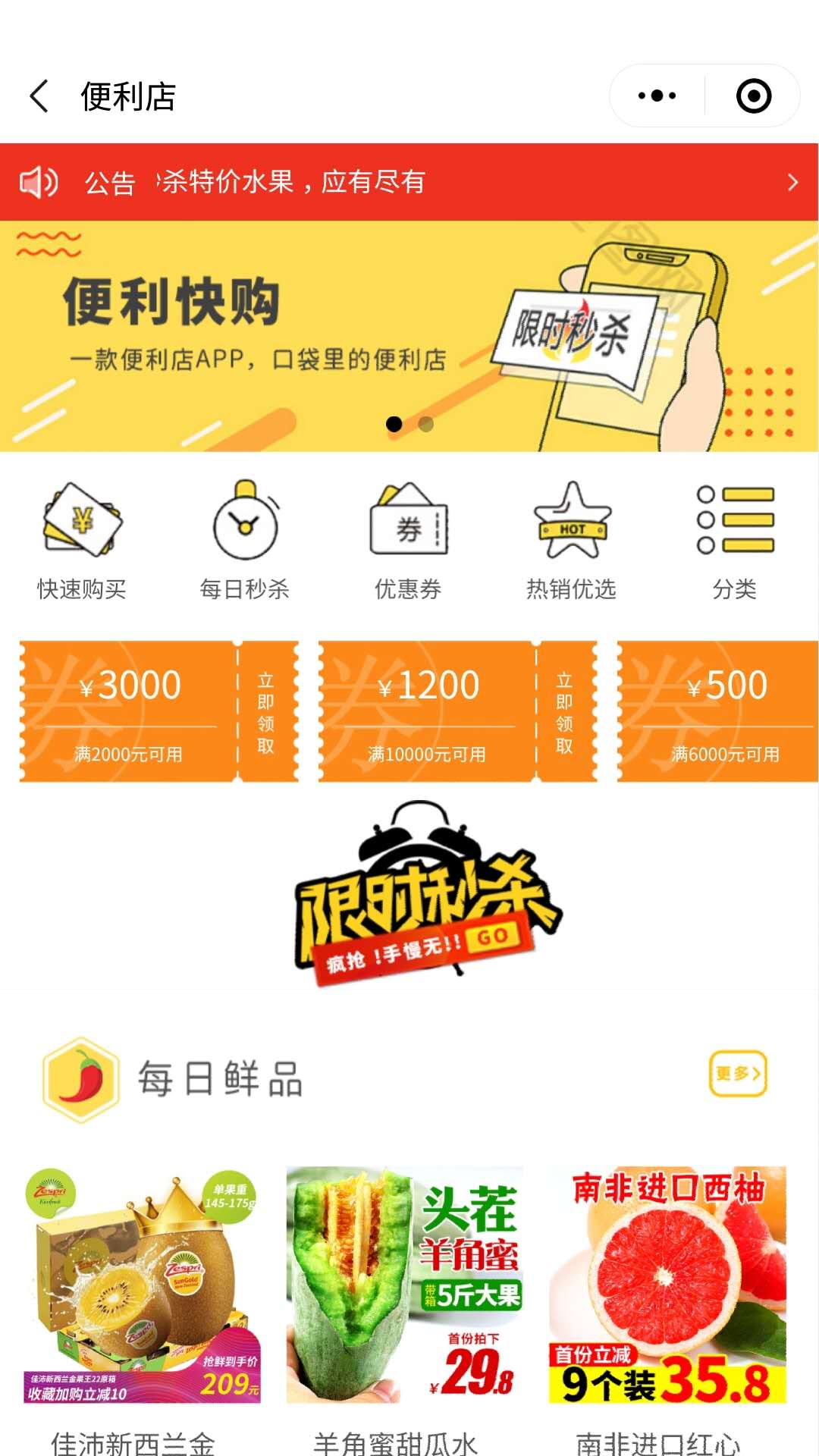Open 分类 categories
Viewport: 819px width, 1456px height.
click(734, 540)
